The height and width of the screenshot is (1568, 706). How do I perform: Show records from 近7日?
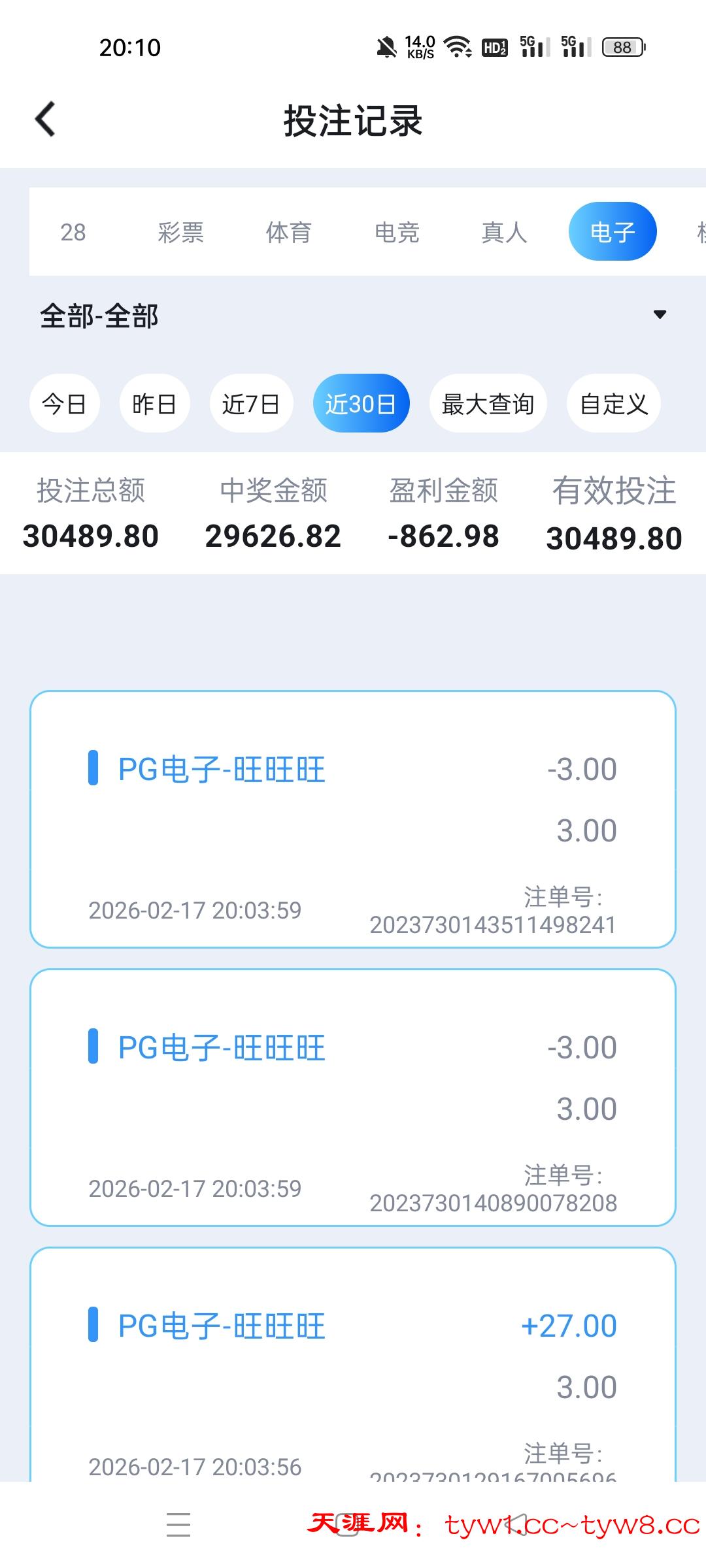tap(251, 404)
